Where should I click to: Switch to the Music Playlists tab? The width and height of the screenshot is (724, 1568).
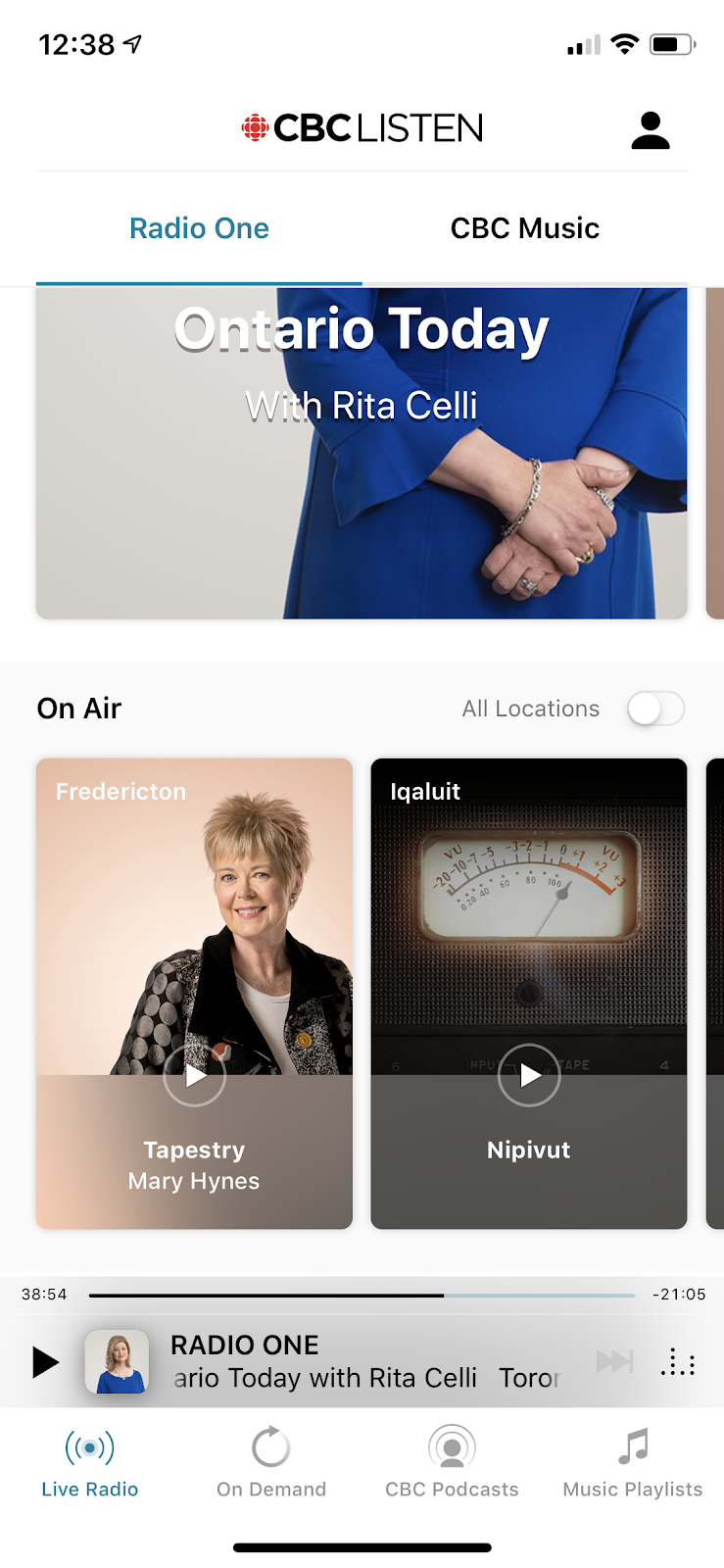click(x=633, y=1462)
